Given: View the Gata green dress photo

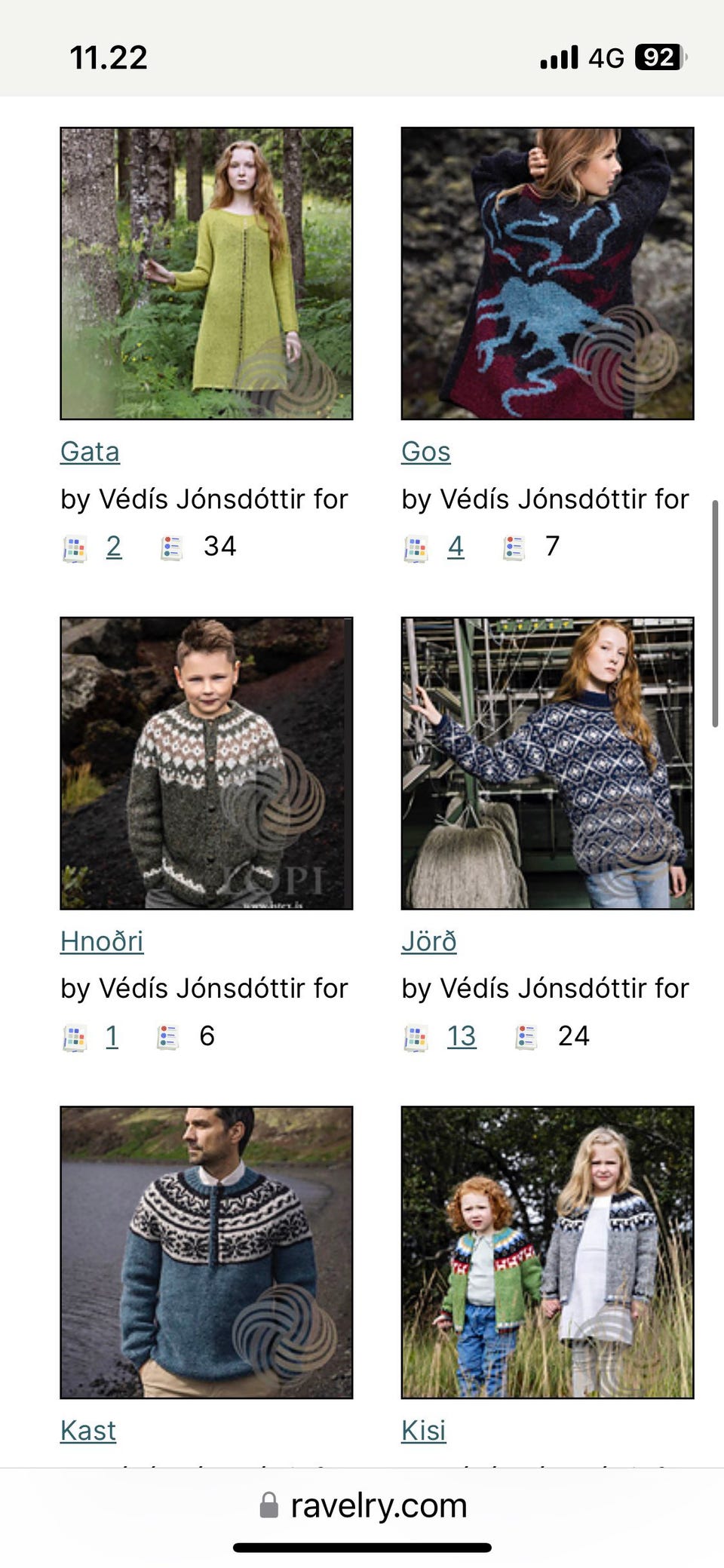Looking at the screenshot, I should 207,273.
